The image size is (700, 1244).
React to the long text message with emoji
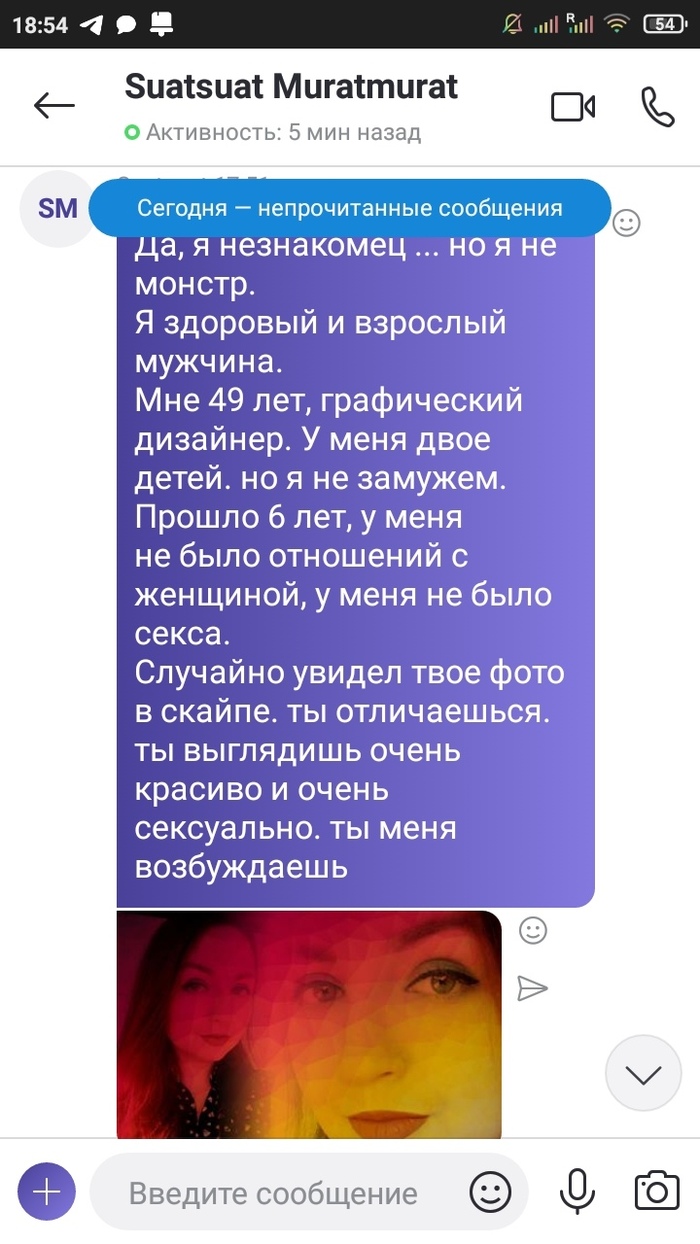coord(626,223)
